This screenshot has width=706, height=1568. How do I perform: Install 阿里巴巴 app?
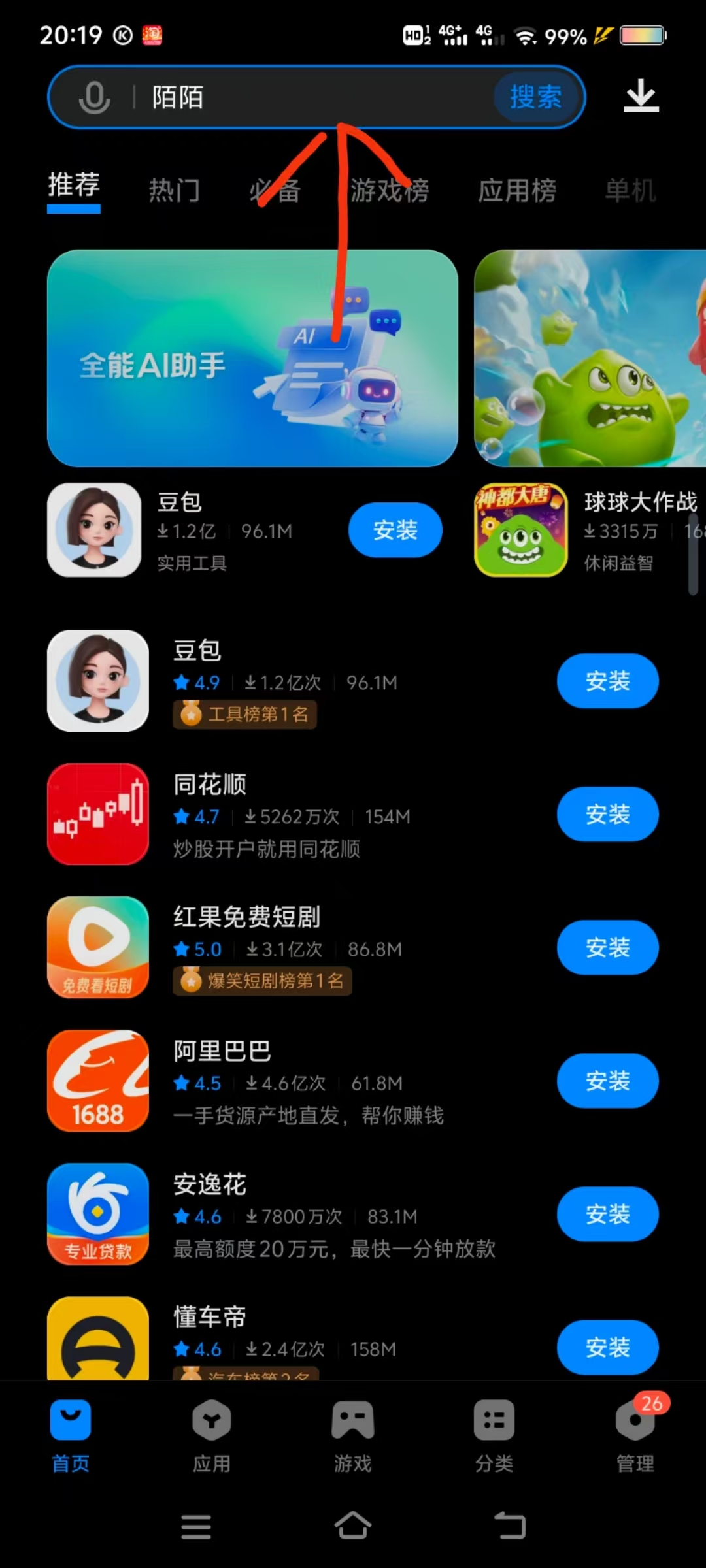click(607, 1081)
